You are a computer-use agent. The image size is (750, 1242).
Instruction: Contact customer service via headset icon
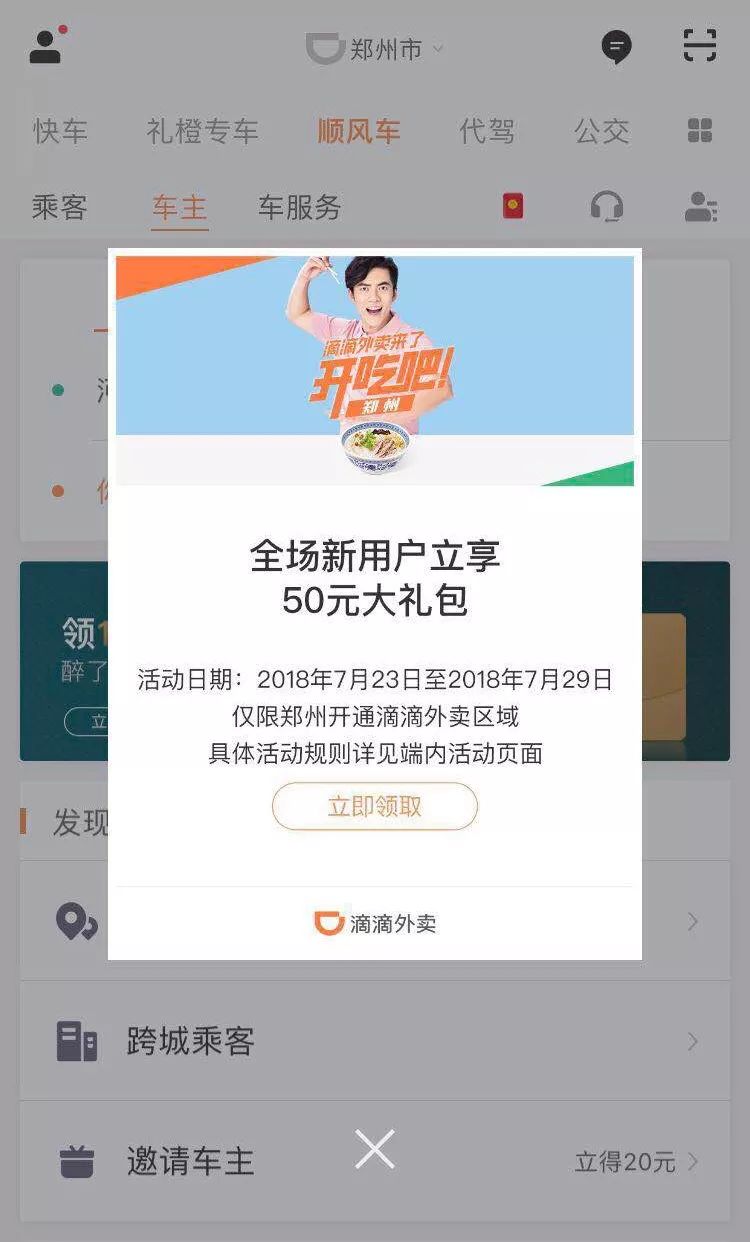tap(606, 206)
